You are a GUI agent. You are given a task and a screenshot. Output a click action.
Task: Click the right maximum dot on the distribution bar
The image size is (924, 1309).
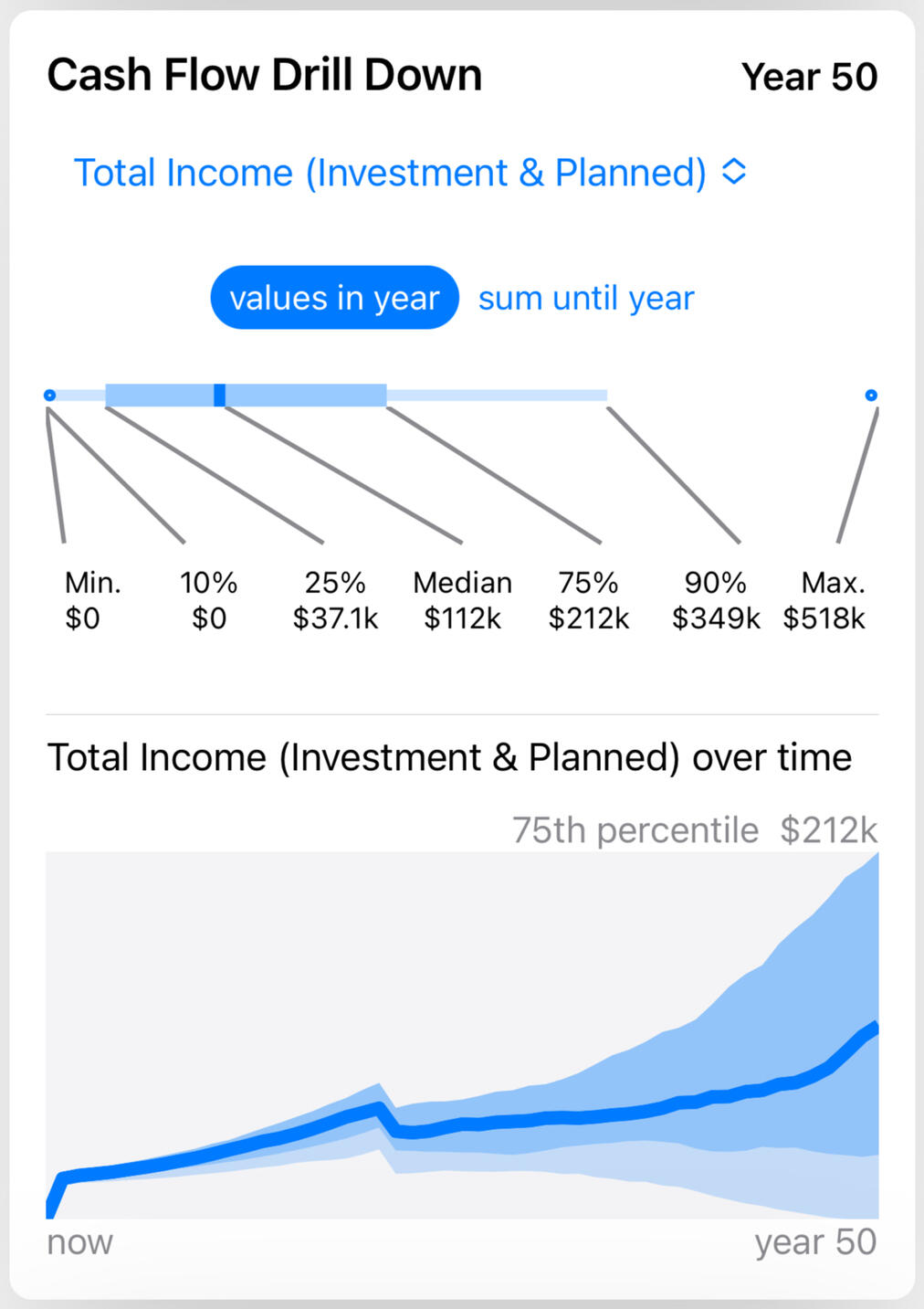[872, 396]
